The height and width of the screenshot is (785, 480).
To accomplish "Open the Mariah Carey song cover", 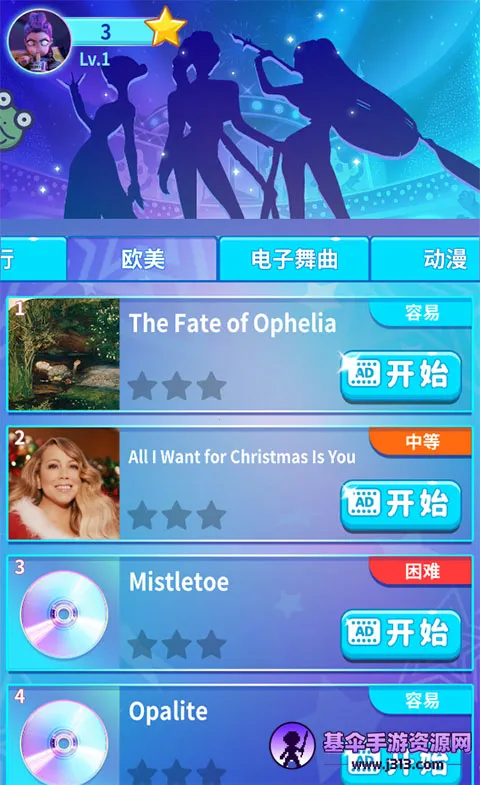I will [64, 484].
